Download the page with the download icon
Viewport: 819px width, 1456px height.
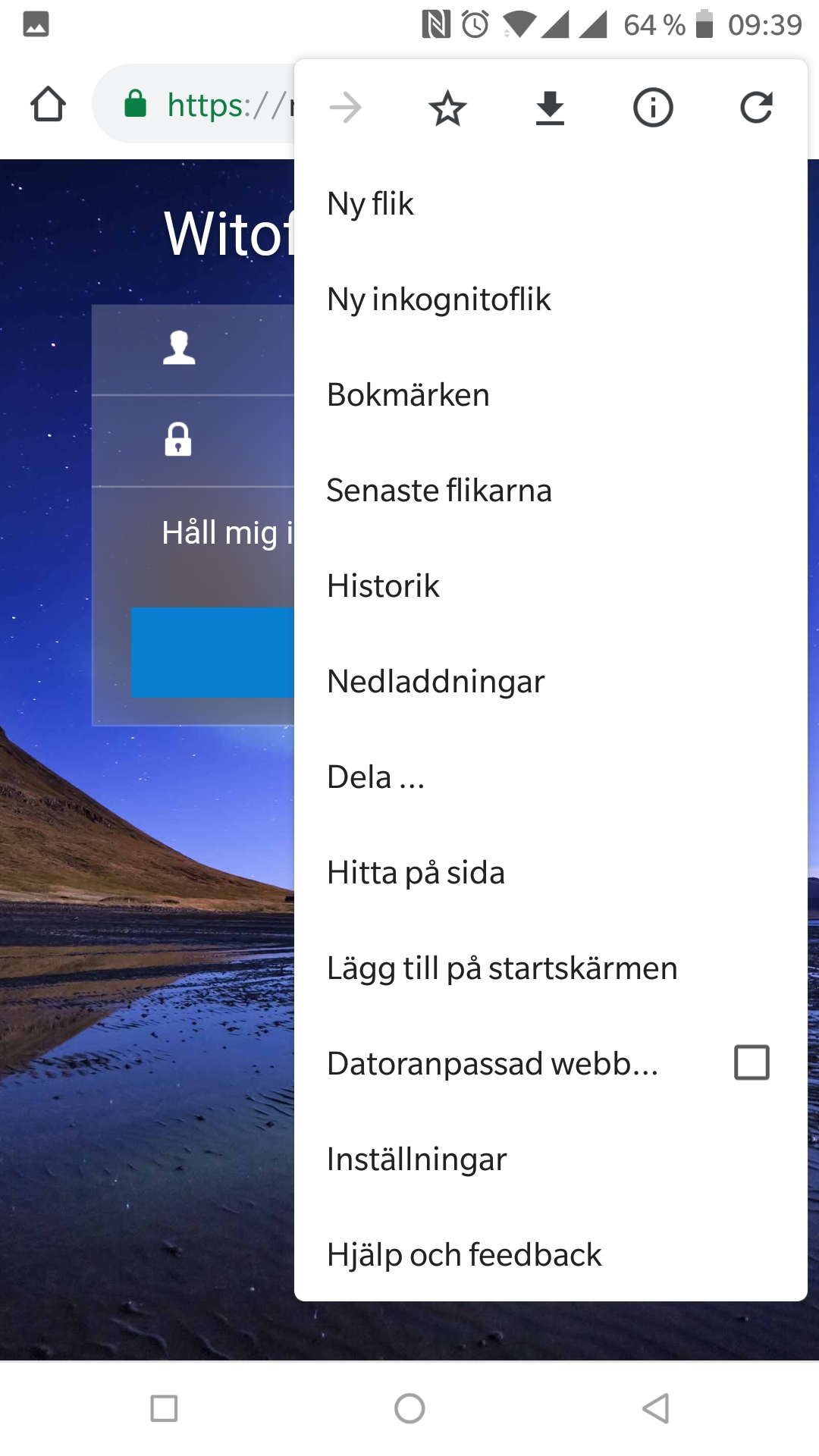[x=550, y=108]
